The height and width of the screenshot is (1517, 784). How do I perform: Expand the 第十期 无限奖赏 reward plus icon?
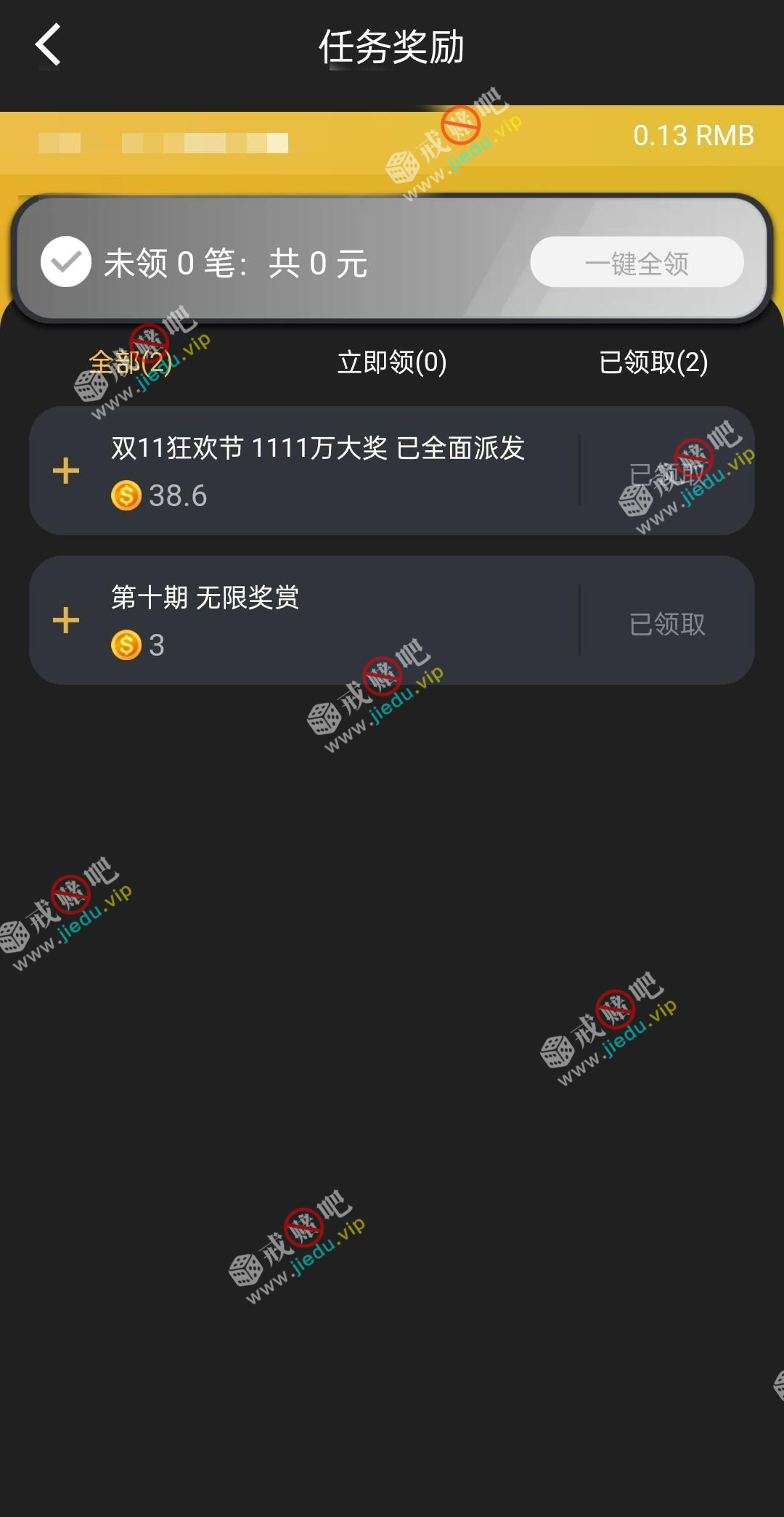click(66, 620)
